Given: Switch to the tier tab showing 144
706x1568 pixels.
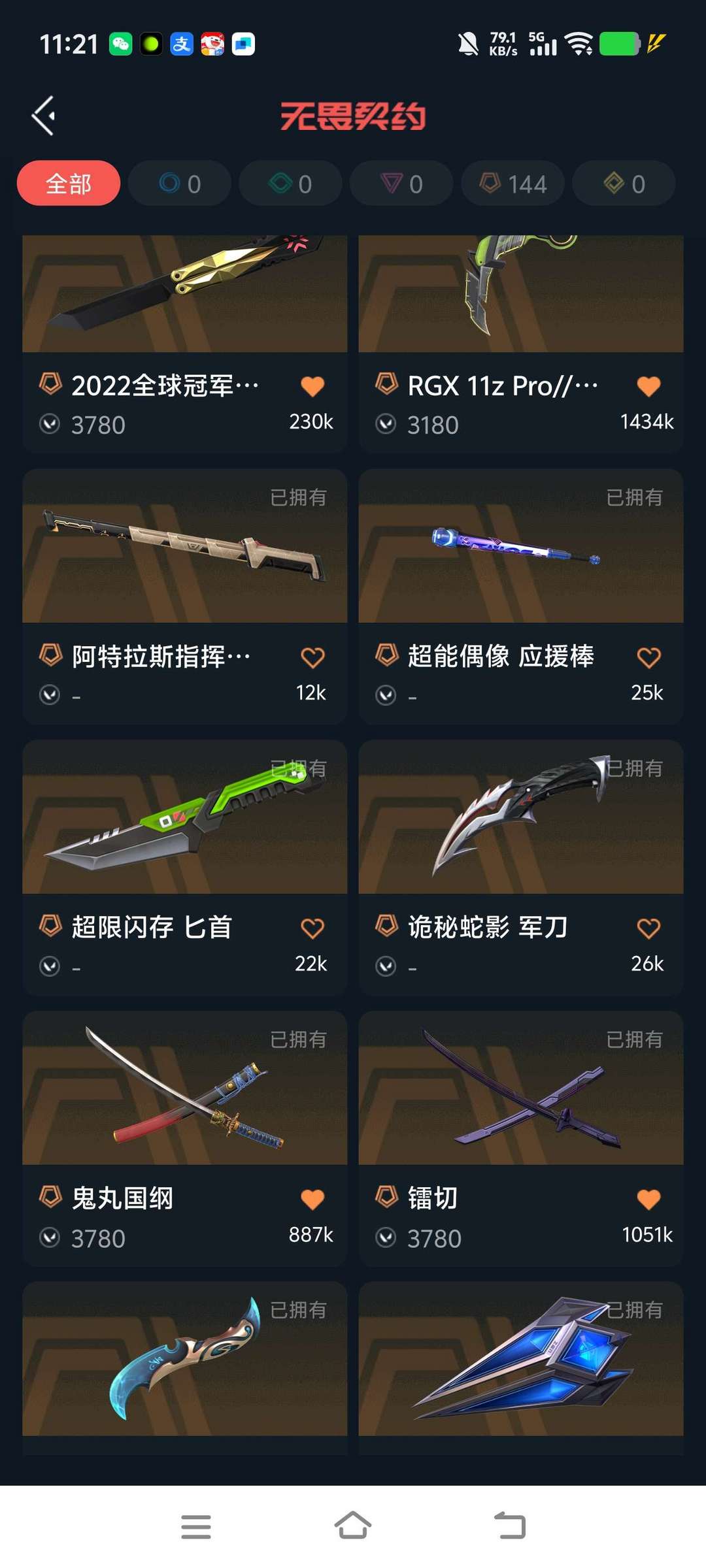Looking at the screenshot, I should pyautogui.click(x=513, y=184).
